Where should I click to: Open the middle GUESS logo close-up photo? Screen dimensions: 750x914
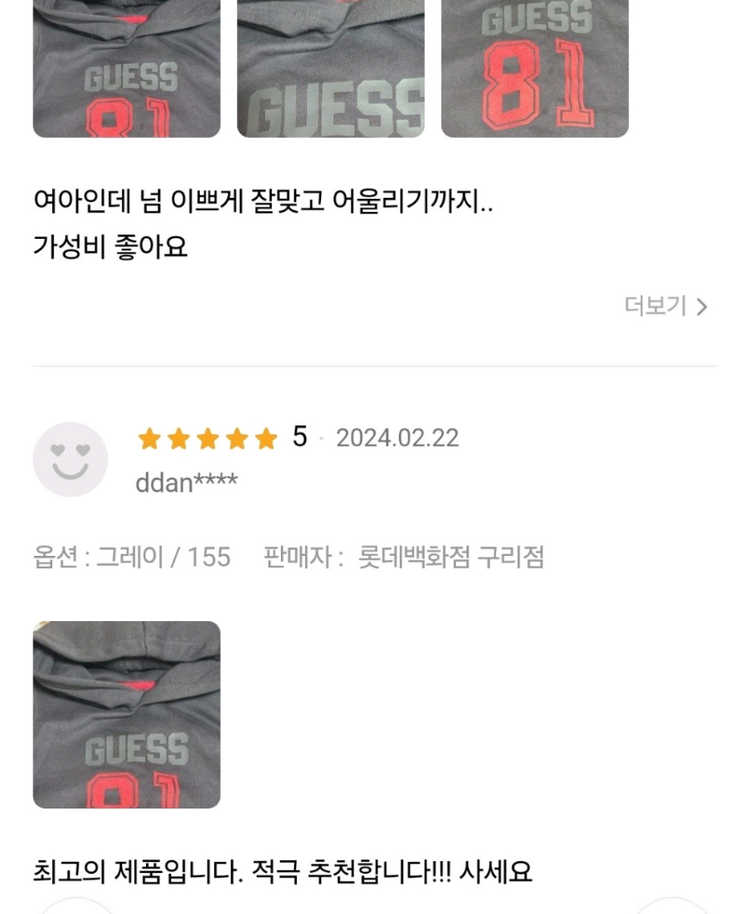(x=330, y=68)
